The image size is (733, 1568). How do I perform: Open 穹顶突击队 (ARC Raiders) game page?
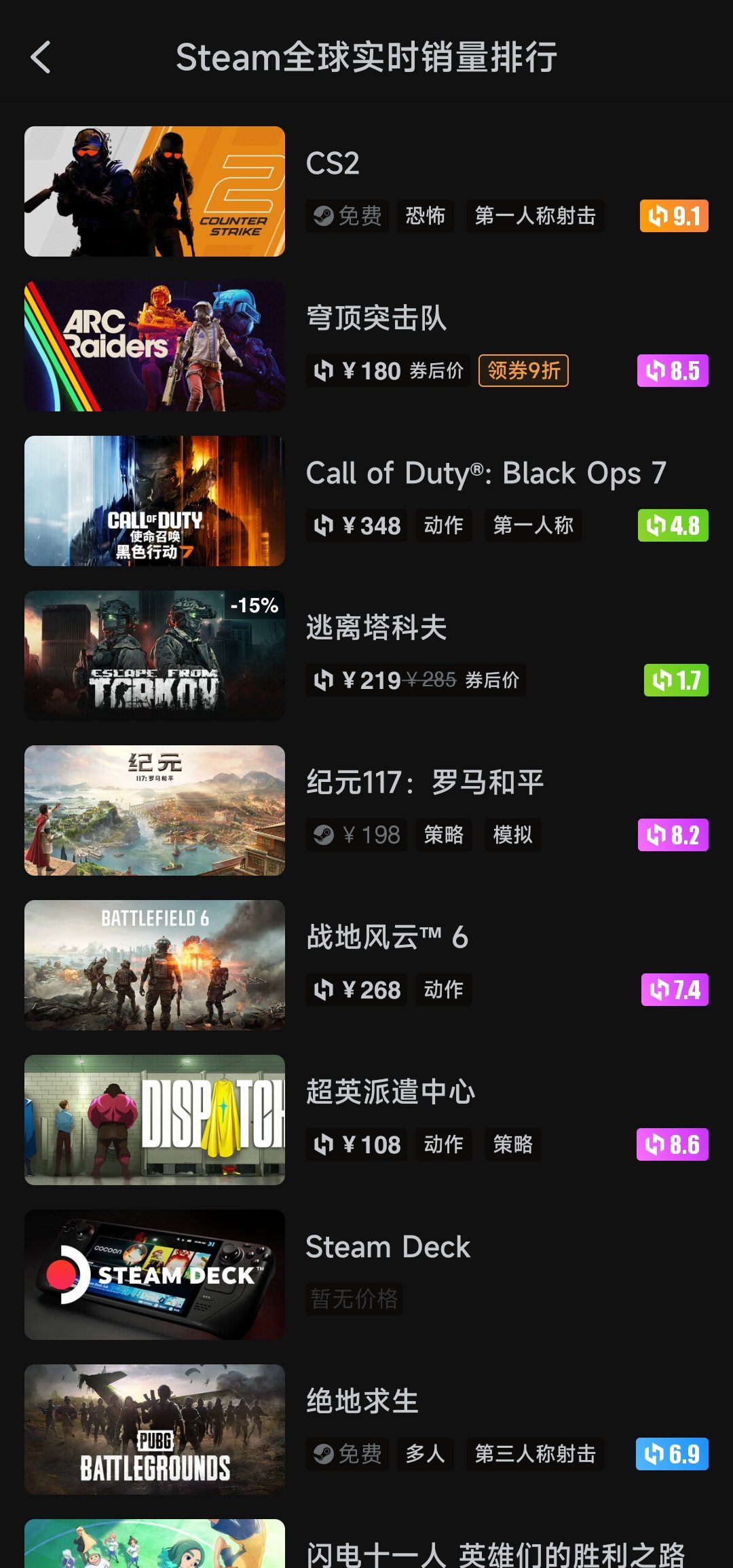tap(375, 318)
